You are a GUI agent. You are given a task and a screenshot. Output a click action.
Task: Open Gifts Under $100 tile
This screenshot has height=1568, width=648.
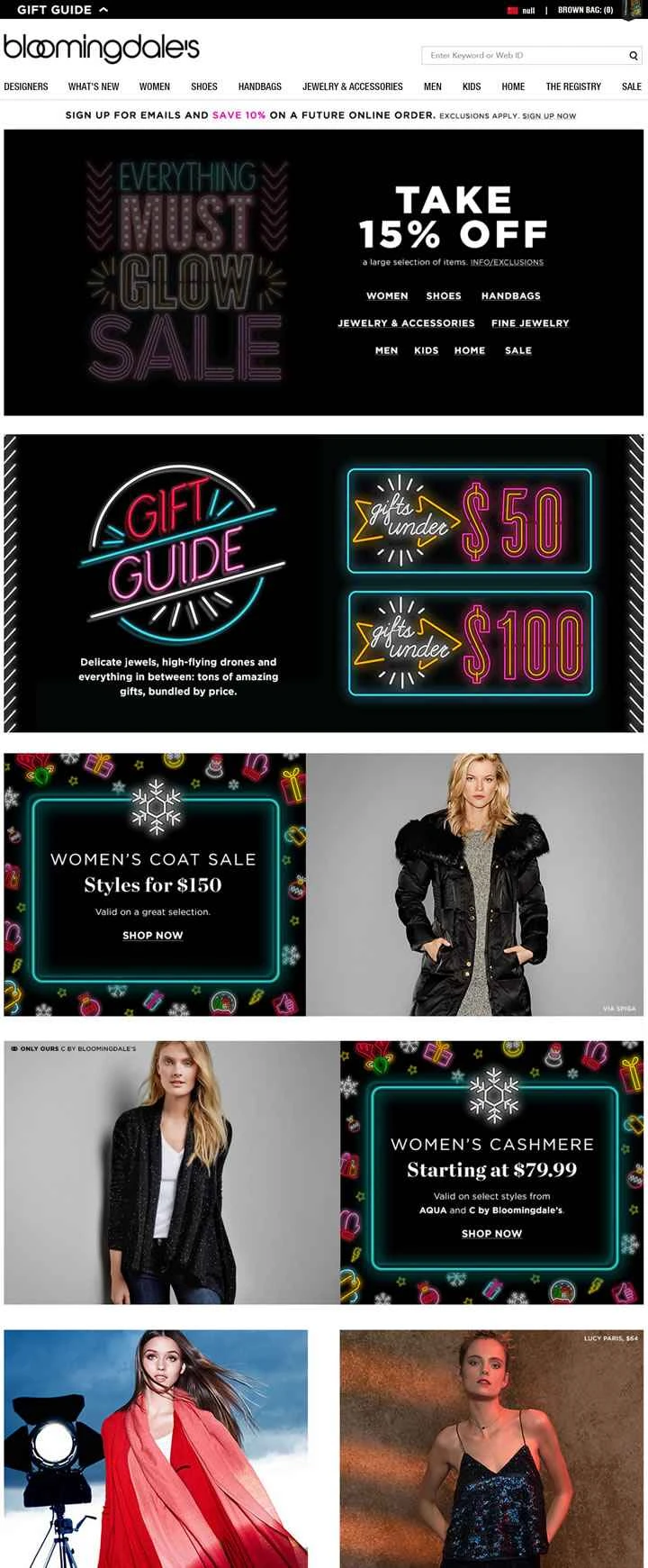pos(470,644)
